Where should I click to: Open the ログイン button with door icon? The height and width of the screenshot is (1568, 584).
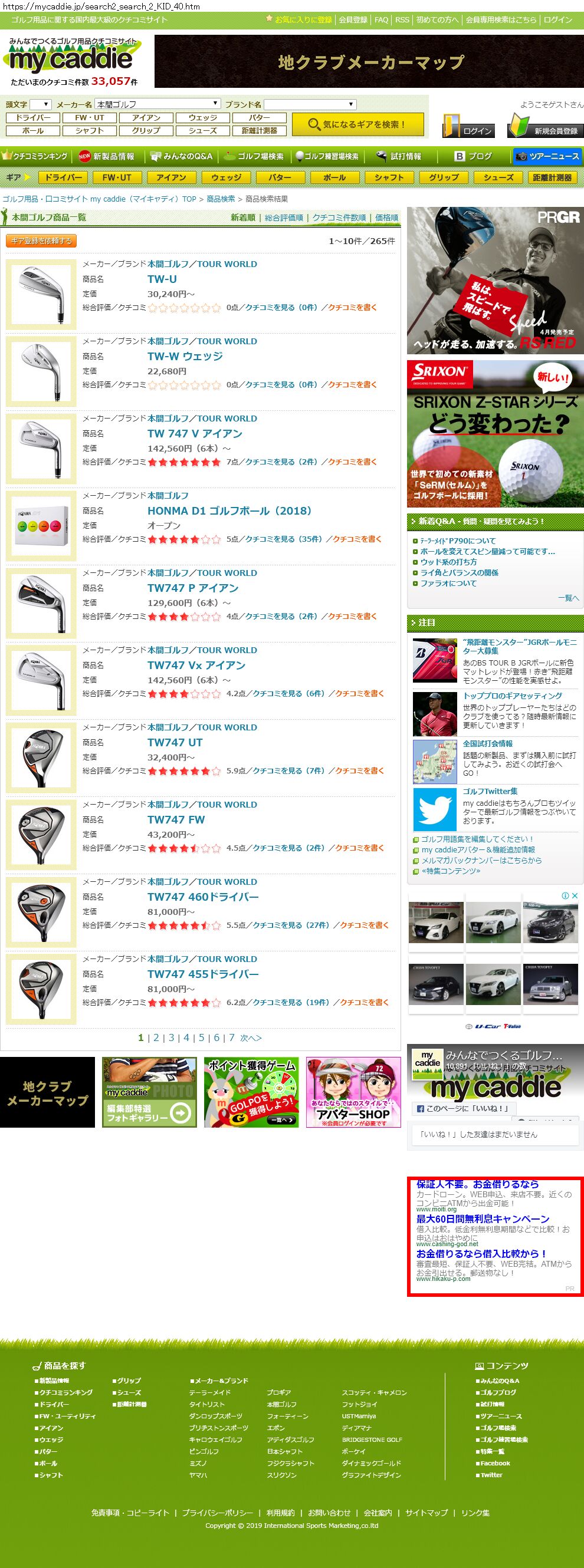point(468,126)
